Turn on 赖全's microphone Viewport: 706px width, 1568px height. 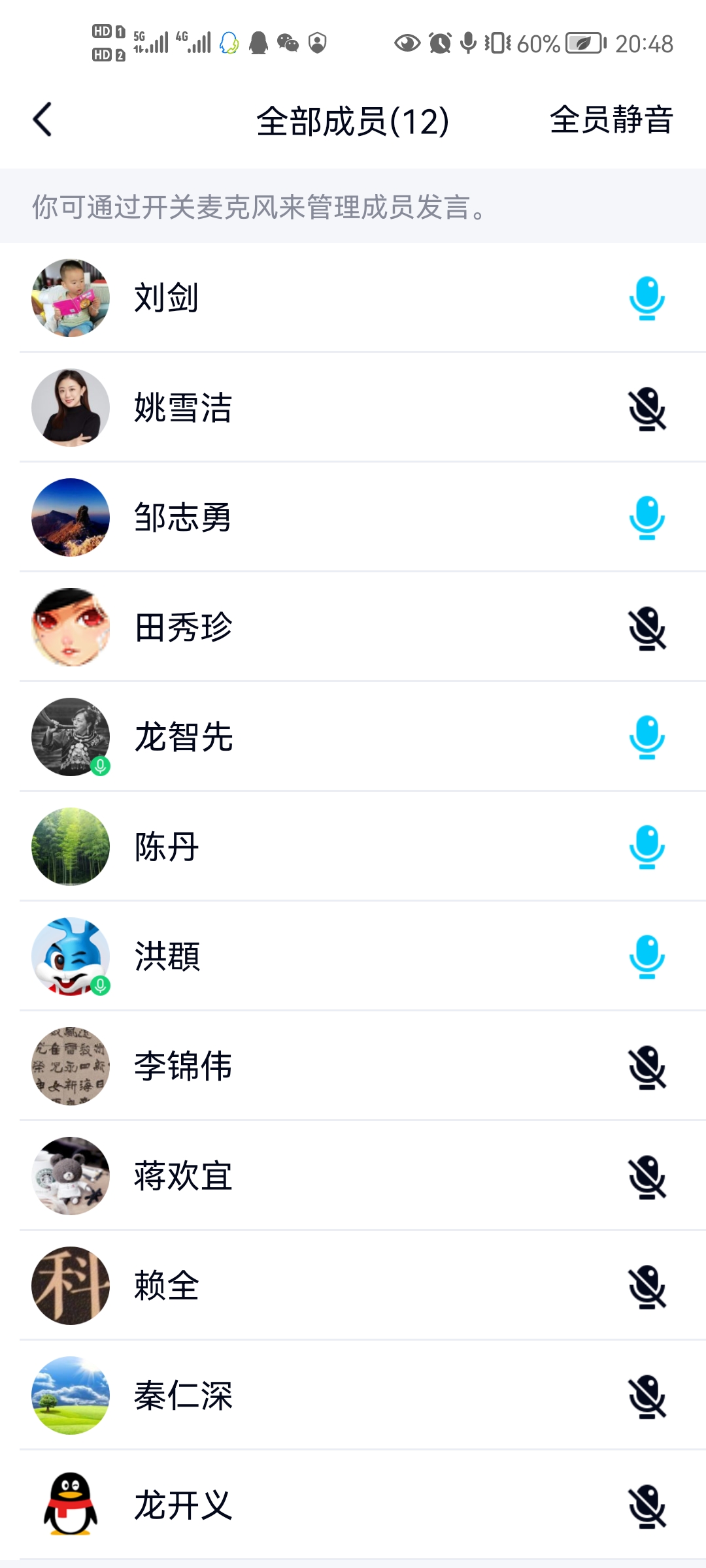coord(647,1287)
